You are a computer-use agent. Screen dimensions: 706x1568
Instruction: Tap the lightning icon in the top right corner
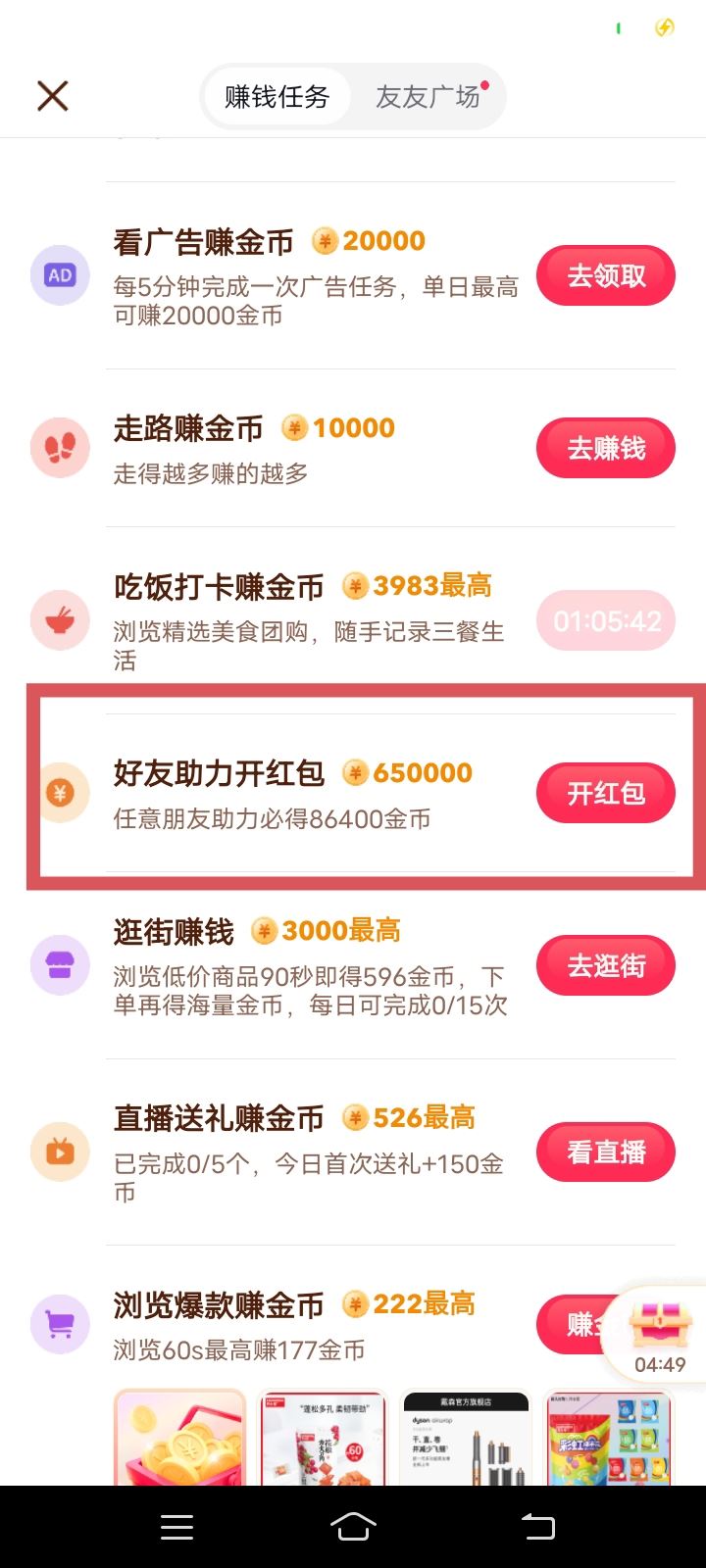tap(664, 28)
